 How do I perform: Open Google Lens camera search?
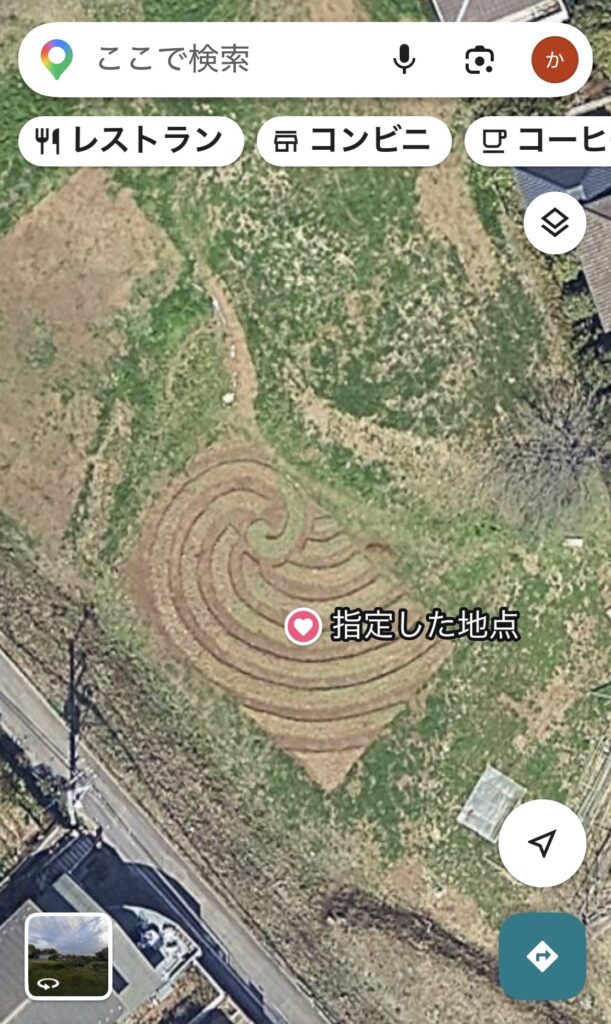coord(480,60)
